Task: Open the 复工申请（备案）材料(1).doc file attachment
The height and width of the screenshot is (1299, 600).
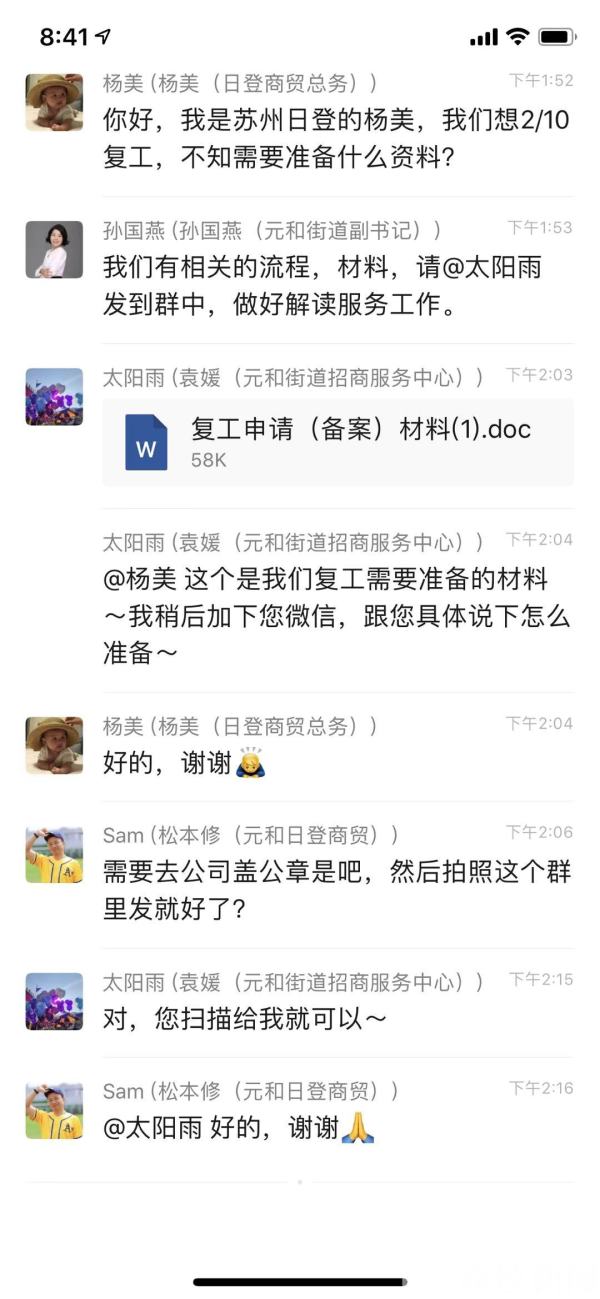Action: (x=338, y=442)
